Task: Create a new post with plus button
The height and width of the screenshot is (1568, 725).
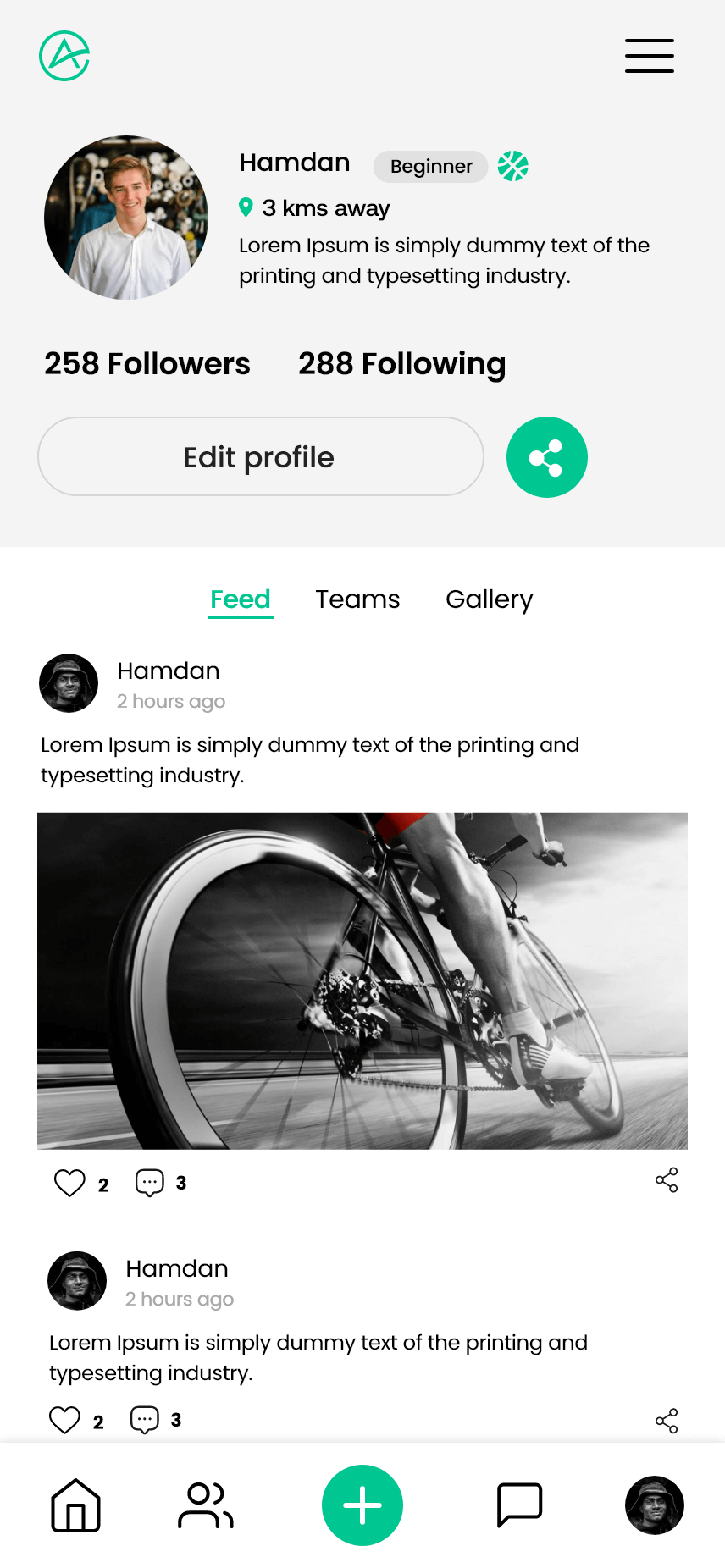Action: (x=362, y=1505)
